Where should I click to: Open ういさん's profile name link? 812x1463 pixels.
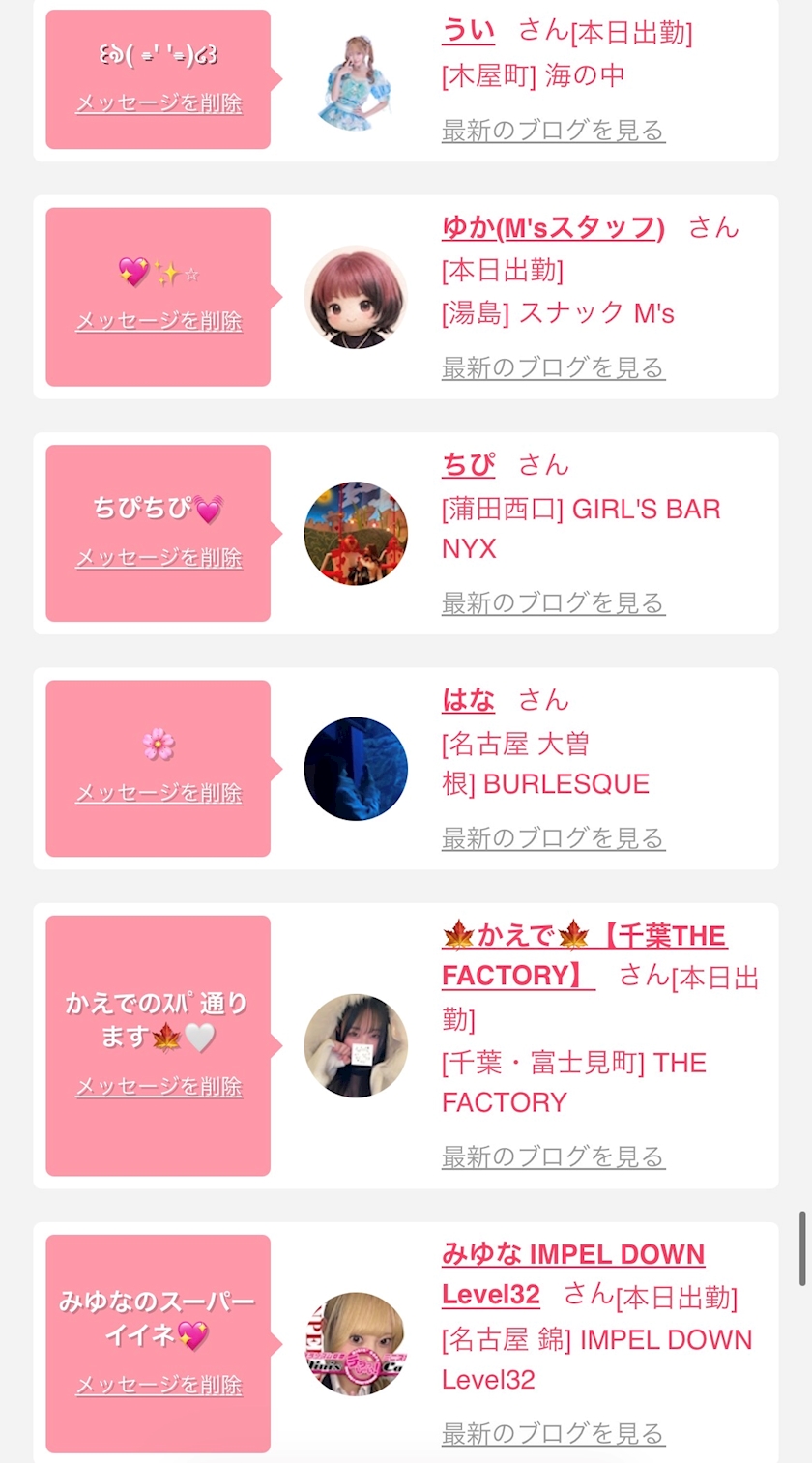pyautogui.click(x=468, y=31)
